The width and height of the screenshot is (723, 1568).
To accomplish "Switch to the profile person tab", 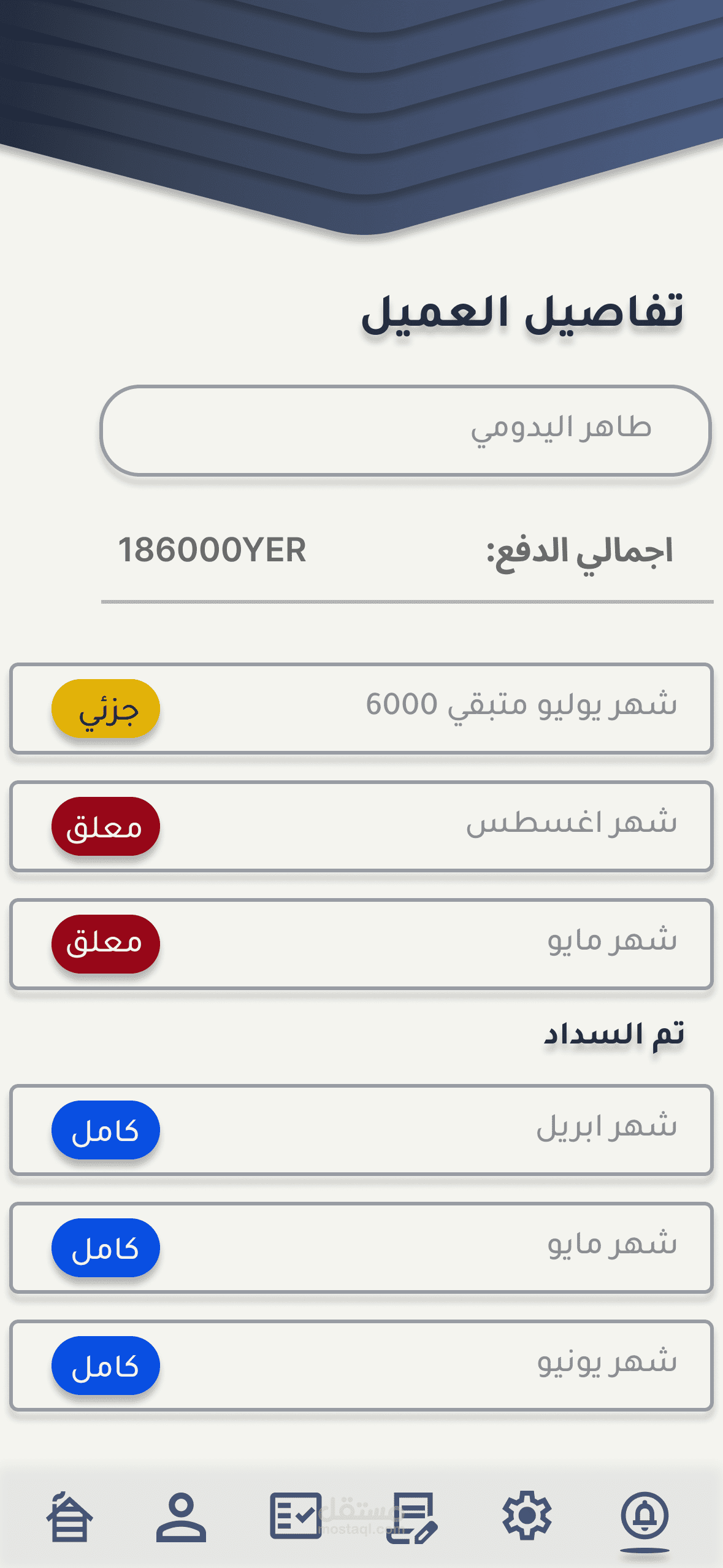I will pos(182,1516).
